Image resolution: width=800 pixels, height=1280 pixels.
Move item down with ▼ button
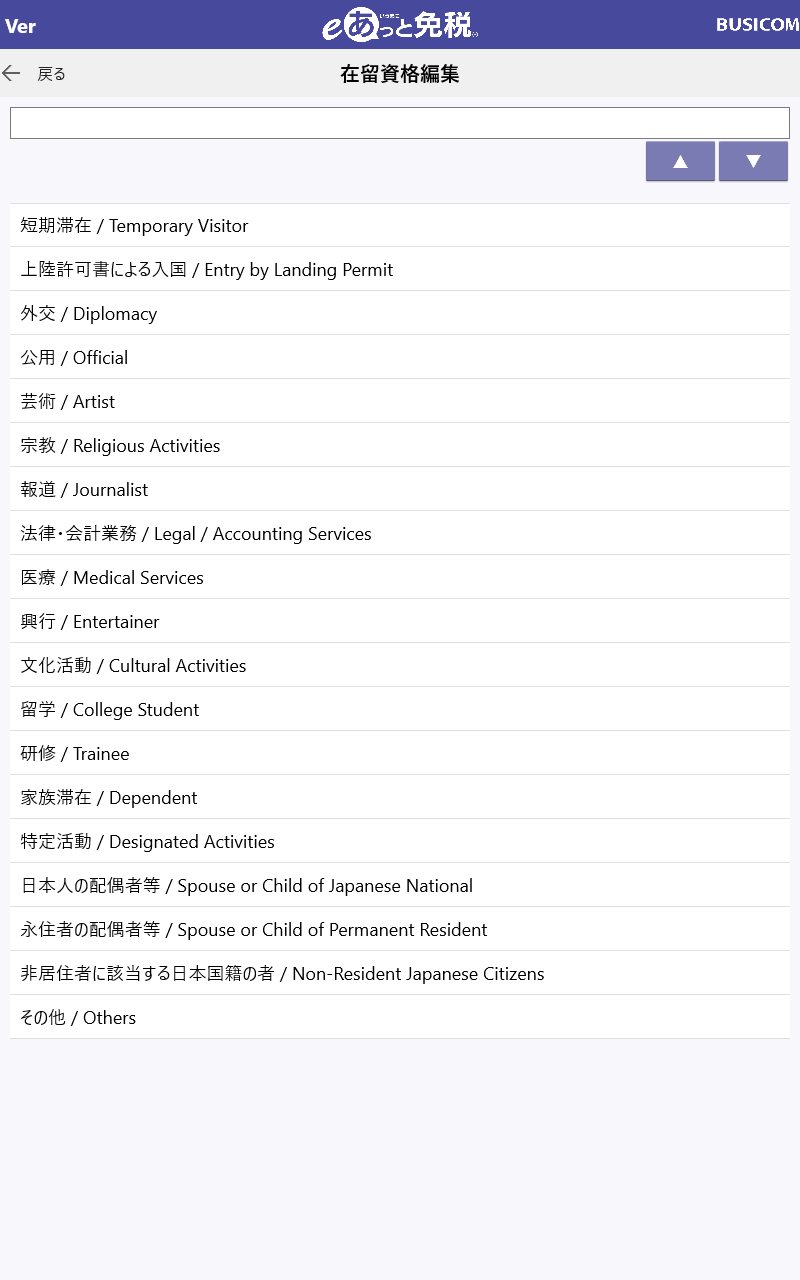(x=753, y=162)
